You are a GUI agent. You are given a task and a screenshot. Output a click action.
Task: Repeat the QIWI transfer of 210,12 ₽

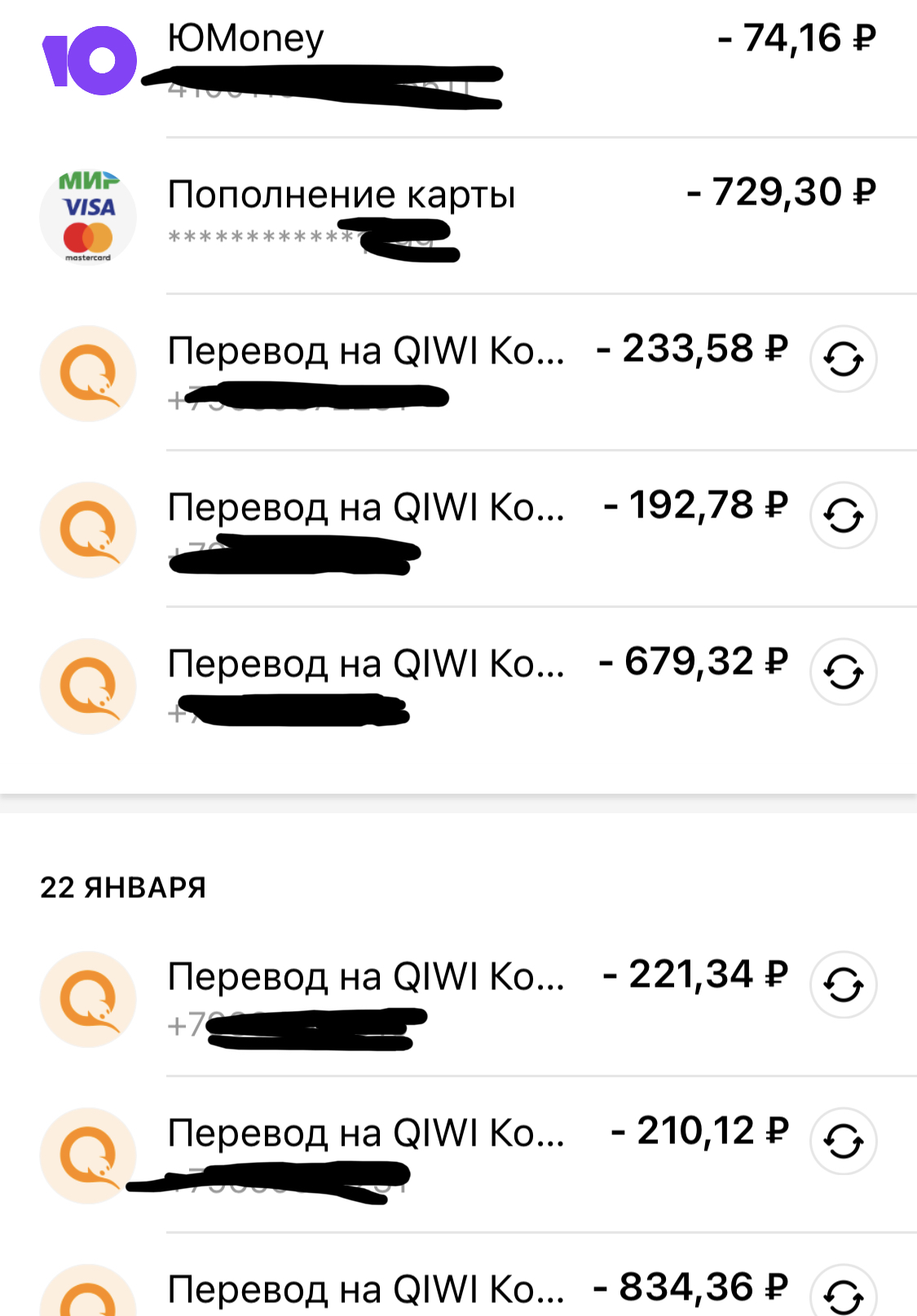click(x=843, y=1141)
